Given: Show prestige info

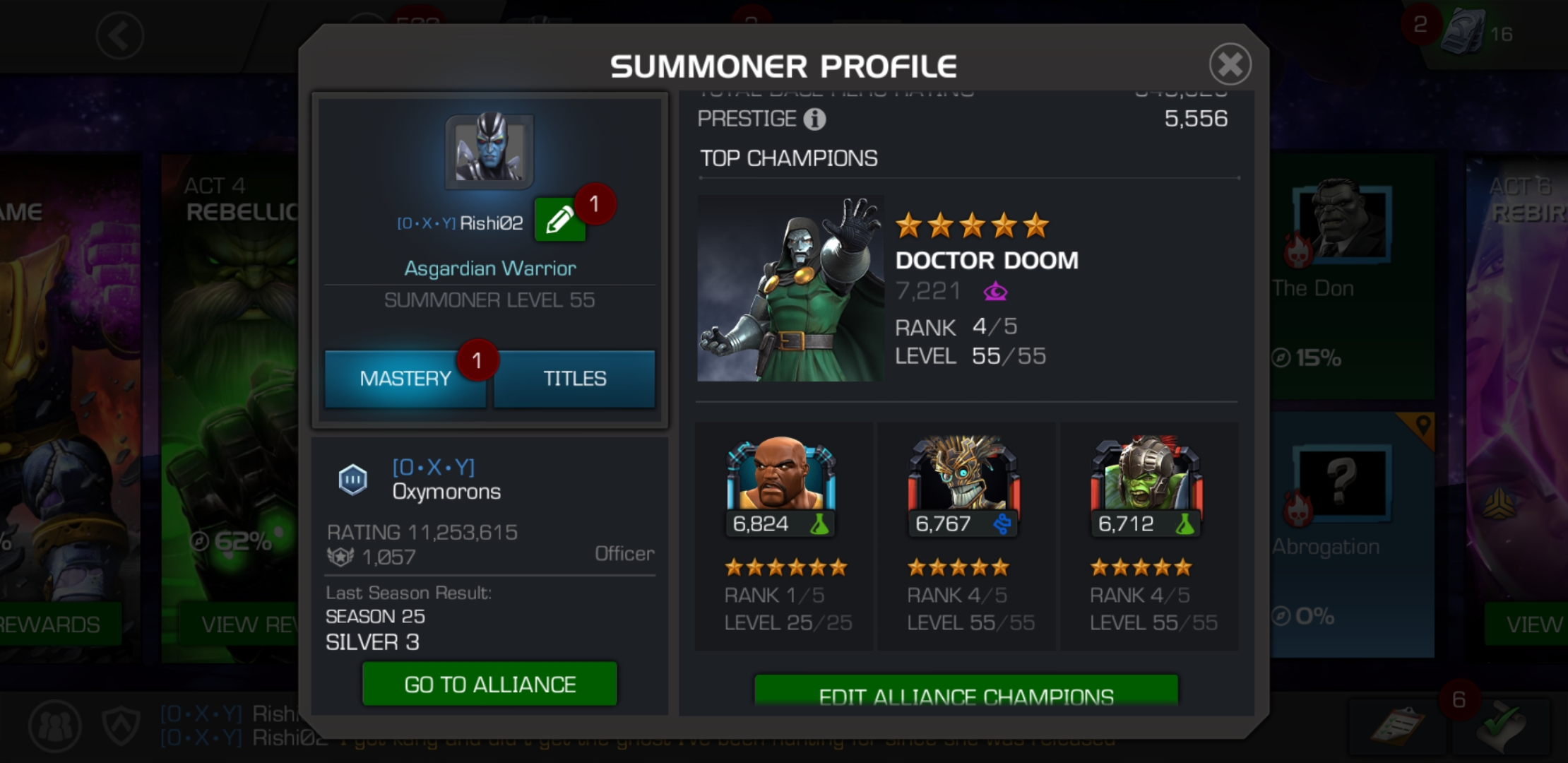Looking at the screenshot, I should [x=814, y=119].
